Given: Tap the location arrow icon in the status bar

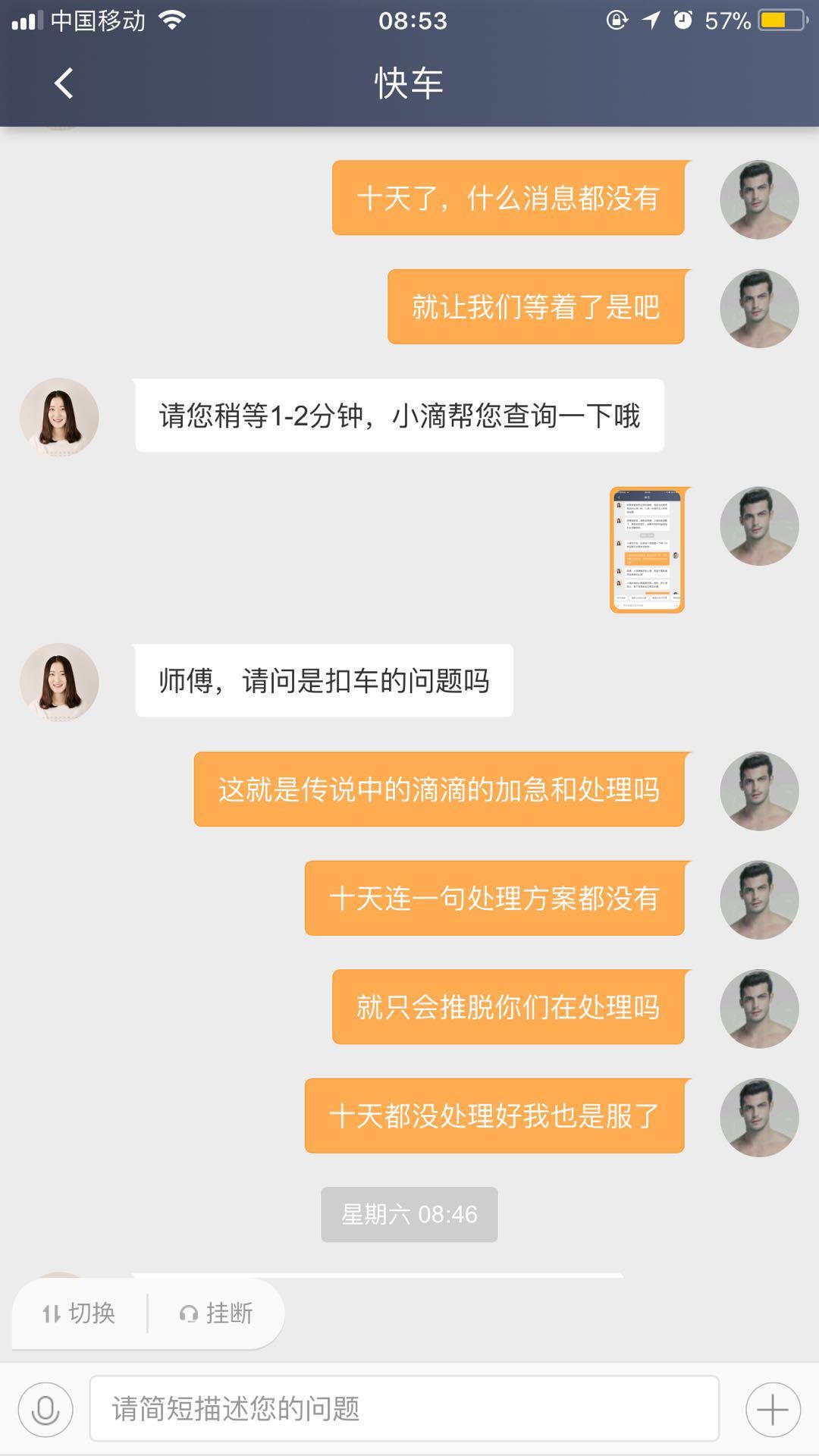Looking at the screenshot, I should [650, 20].
